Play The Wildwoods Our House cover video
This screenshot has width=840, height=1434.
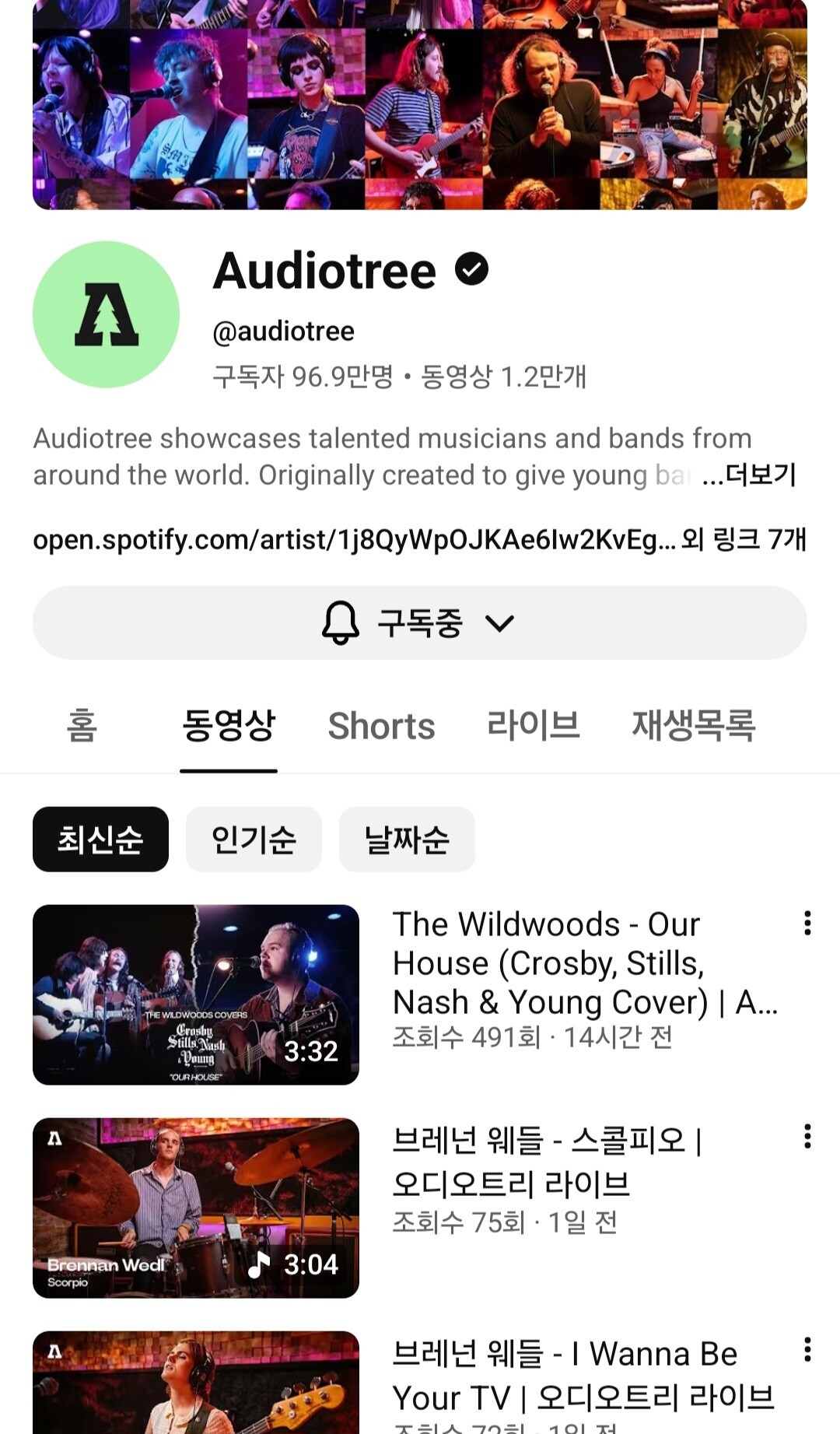click(x=196, y=994)
